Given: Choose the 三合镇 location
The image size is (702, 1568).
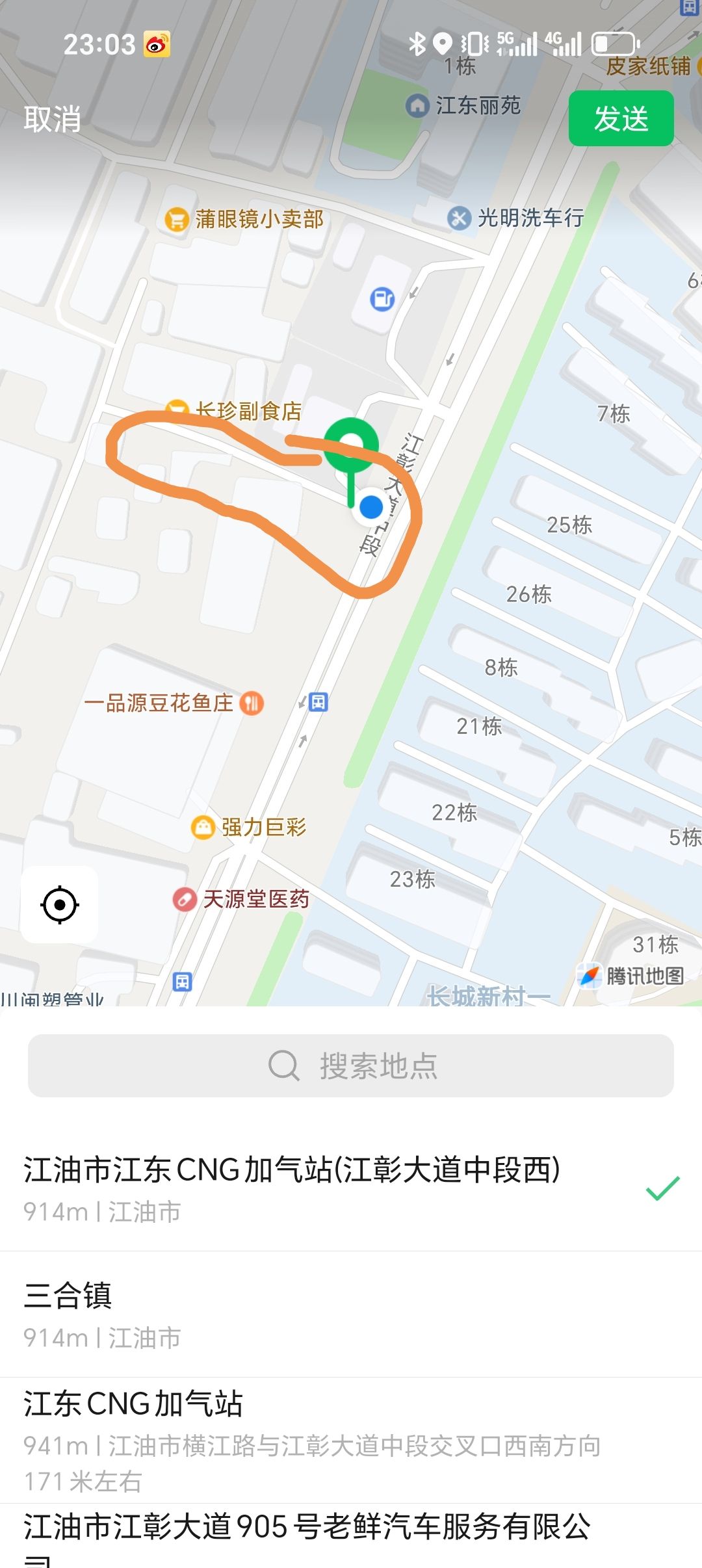Looking at the screenshot, I should click(351, 1314).
